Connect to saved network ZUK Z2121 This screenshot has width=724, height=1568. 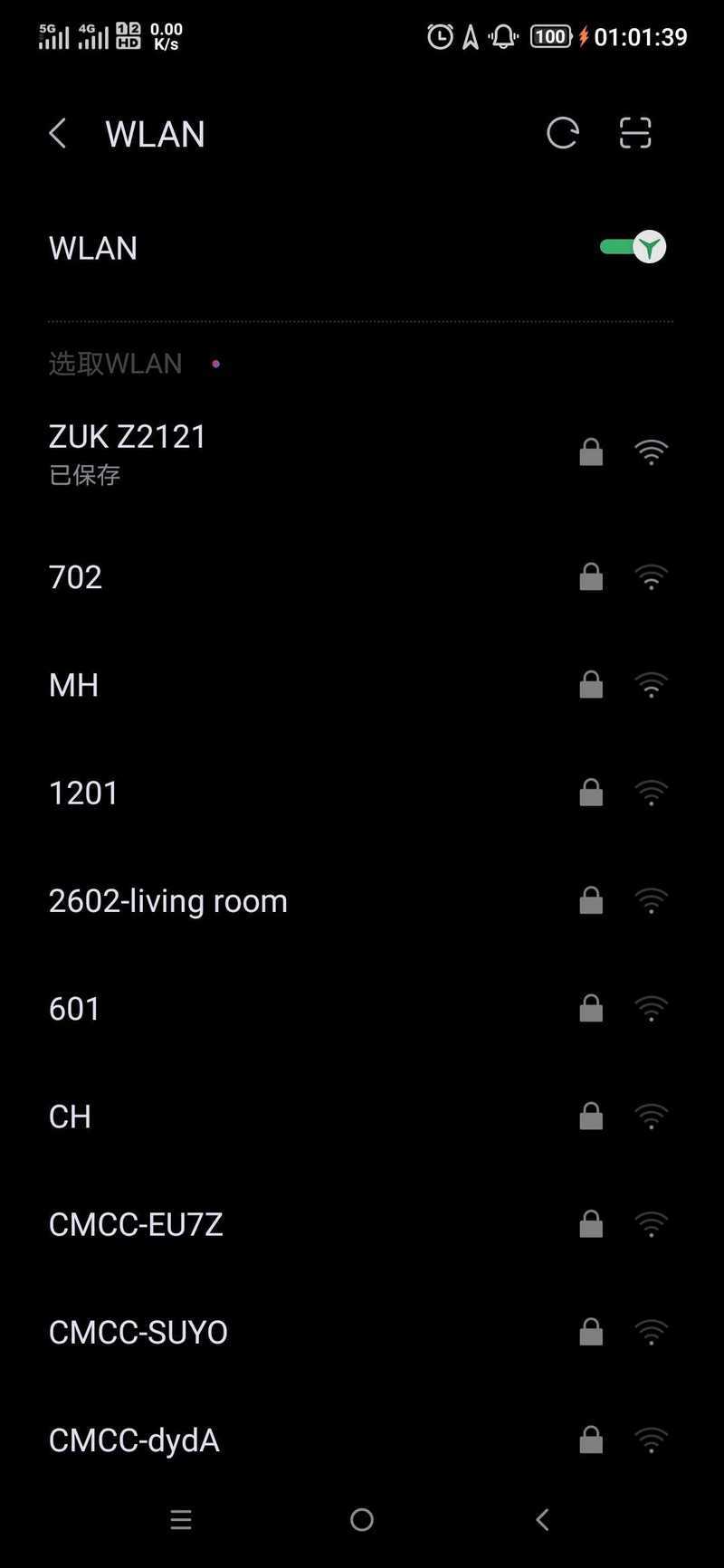pos(362,452)
